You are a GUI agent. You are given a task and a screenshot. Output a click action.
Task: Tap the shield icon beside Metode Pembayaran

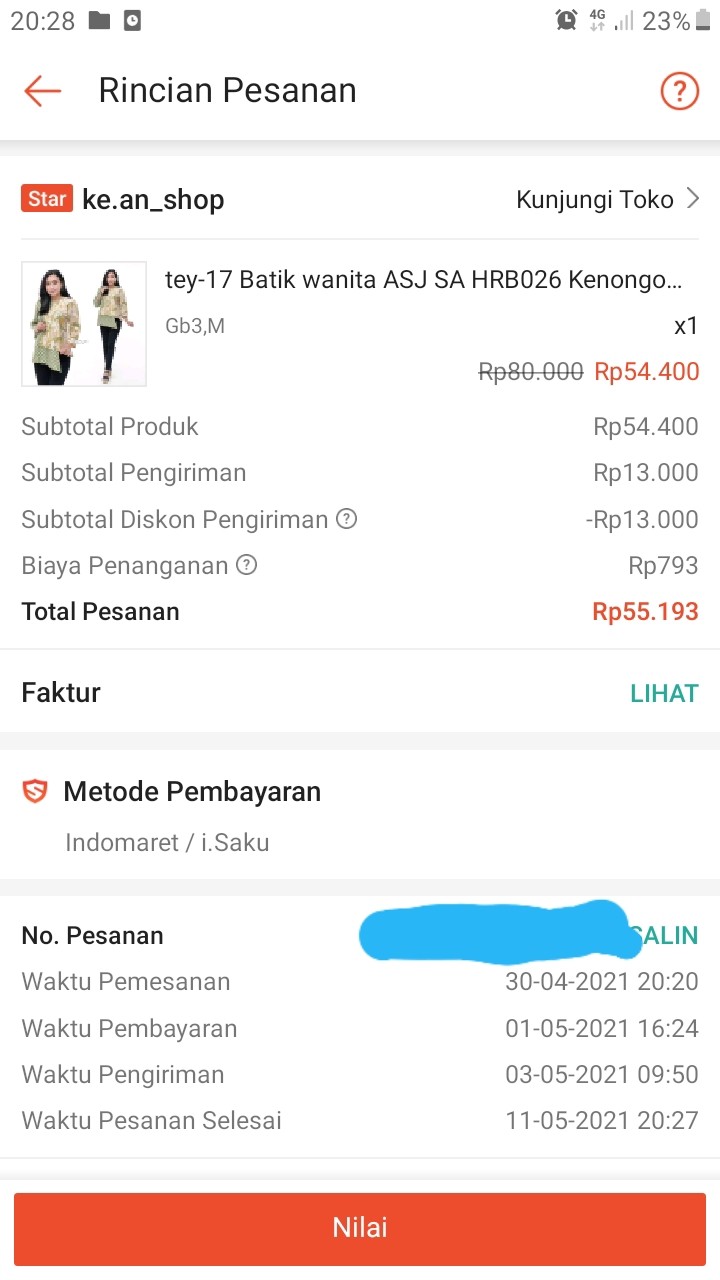point(35,791)
